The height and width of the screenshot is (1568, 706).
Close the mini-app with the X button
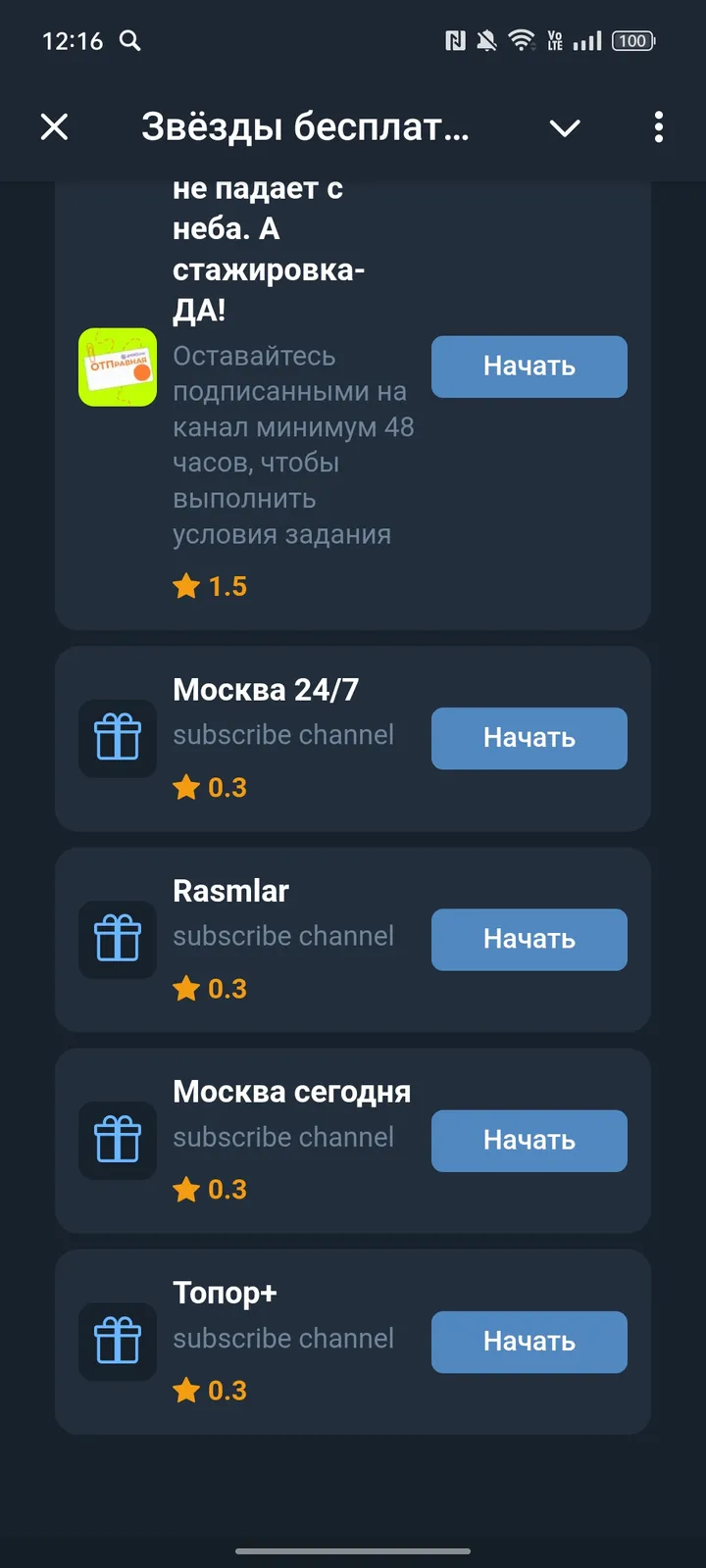[x=55, y=127]
